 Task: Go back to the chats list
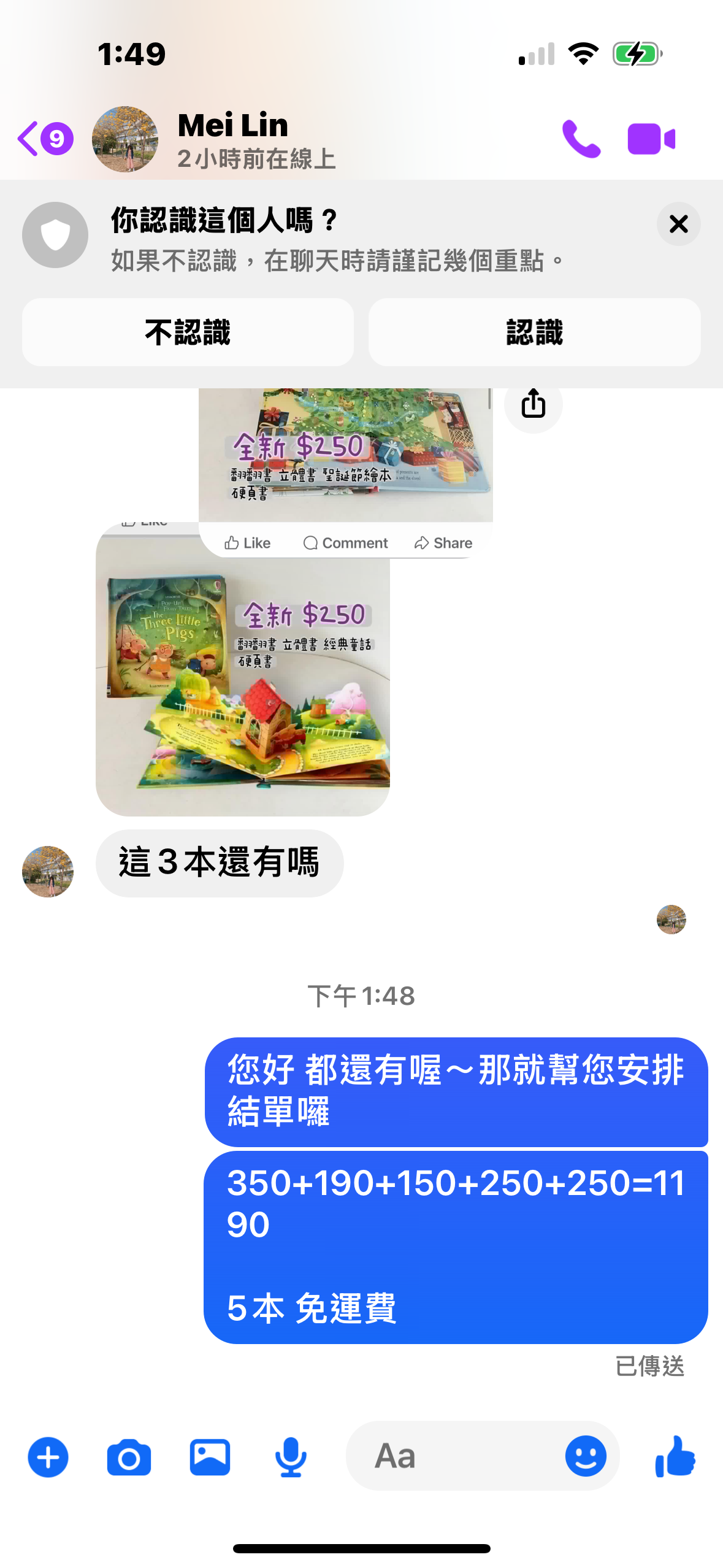[43, 139]
